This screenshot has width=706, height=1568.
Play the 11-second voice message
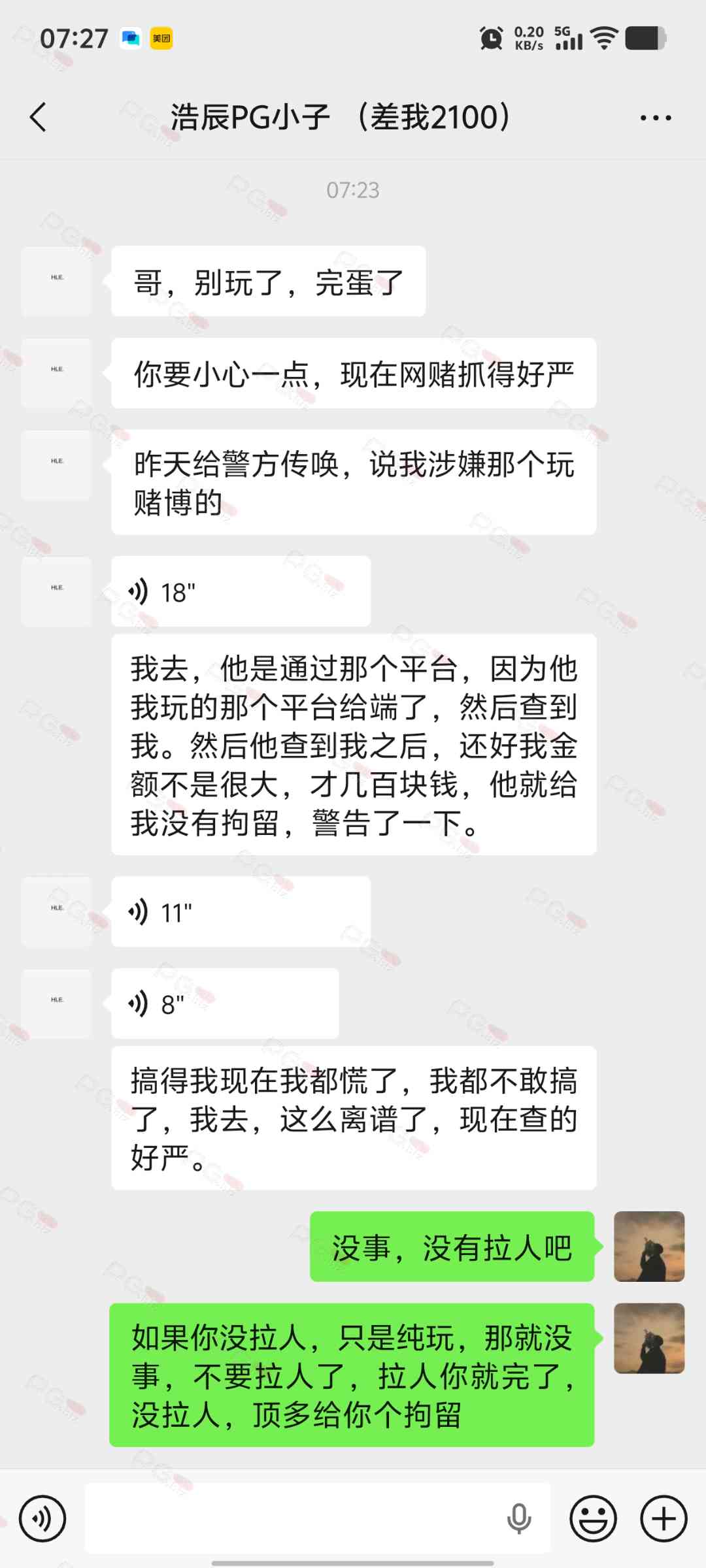pyautogui.click(x=241, y=912)
